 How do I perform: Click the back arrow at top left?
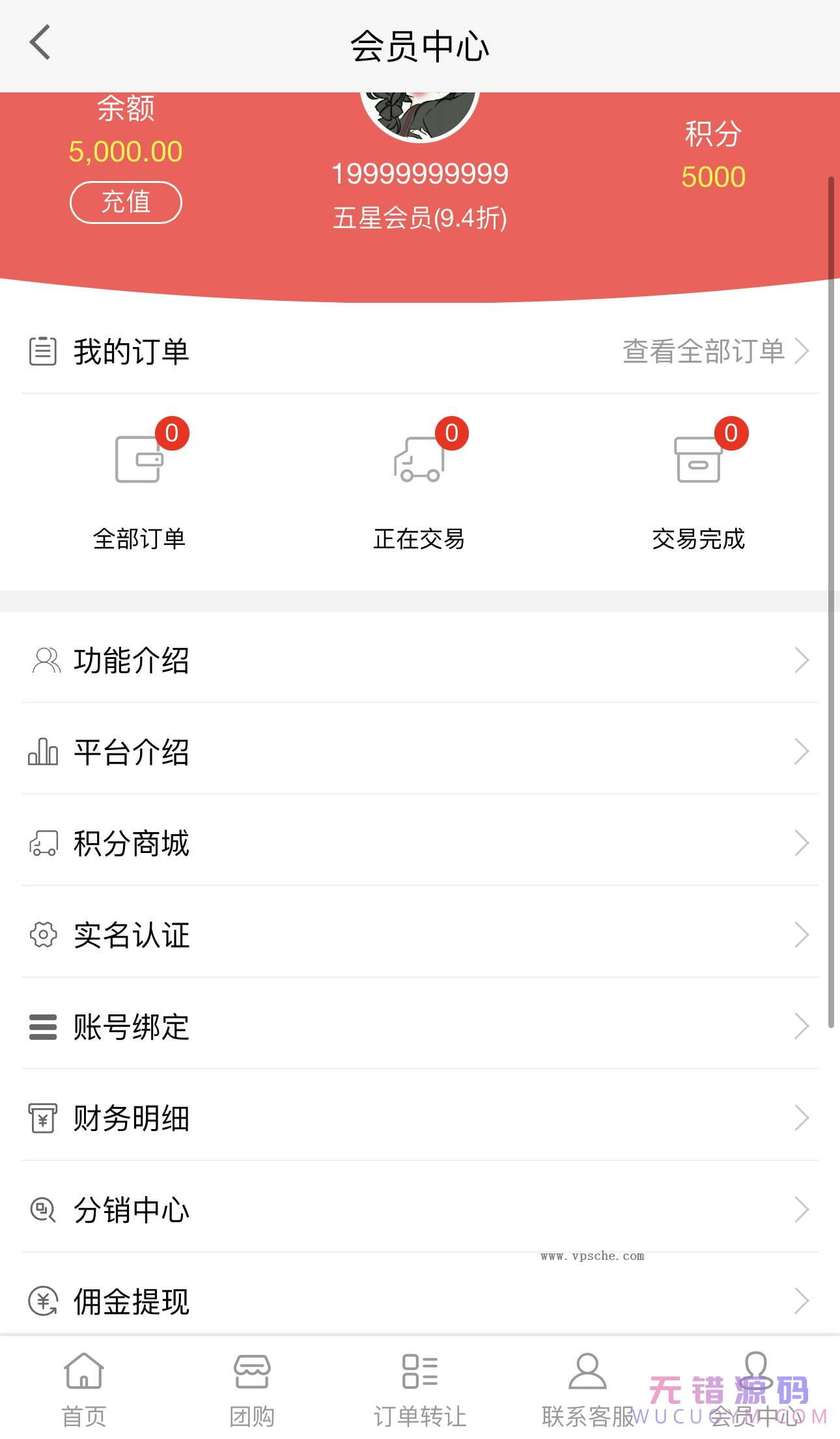[x=40, y=43]
